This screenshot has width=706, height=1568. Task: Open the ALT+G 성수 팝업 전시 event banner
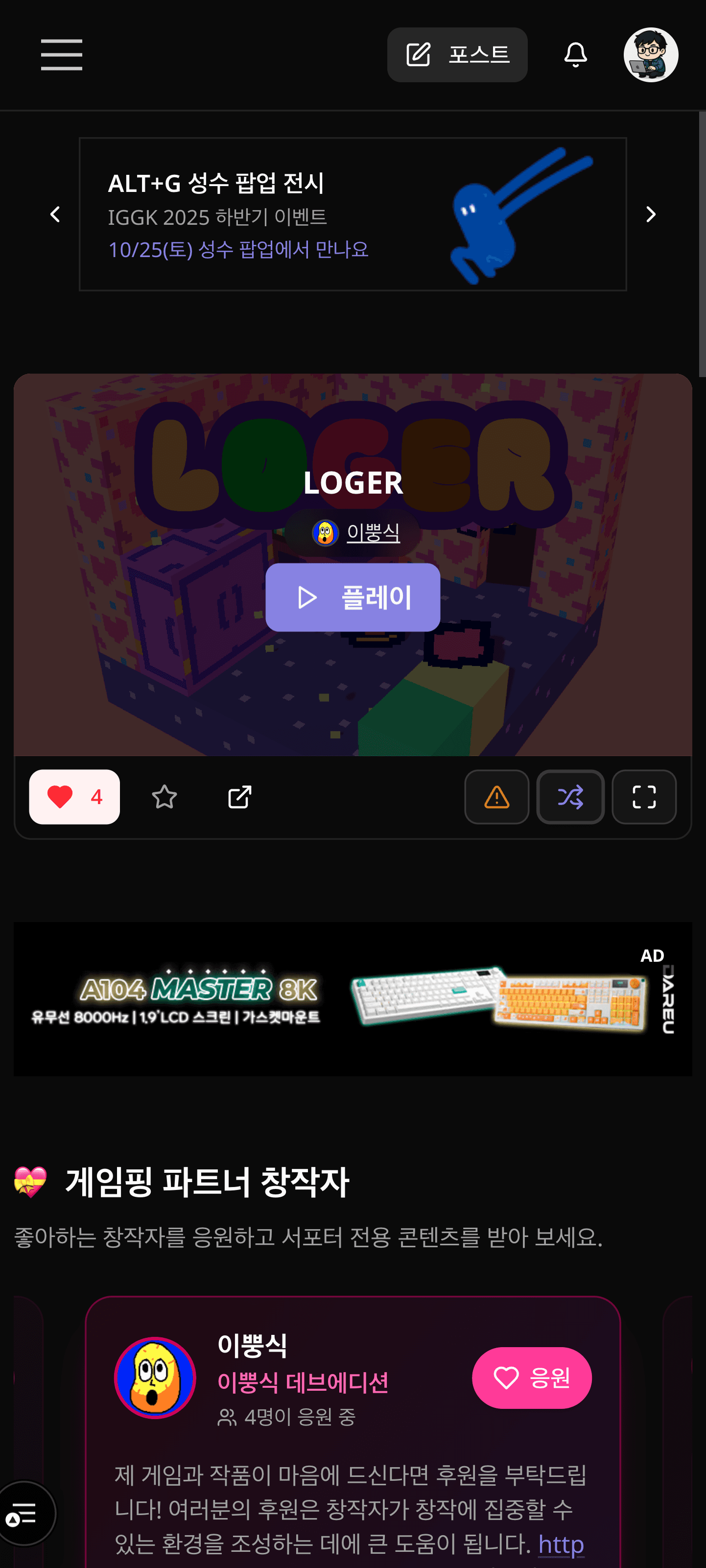point(353,214)
